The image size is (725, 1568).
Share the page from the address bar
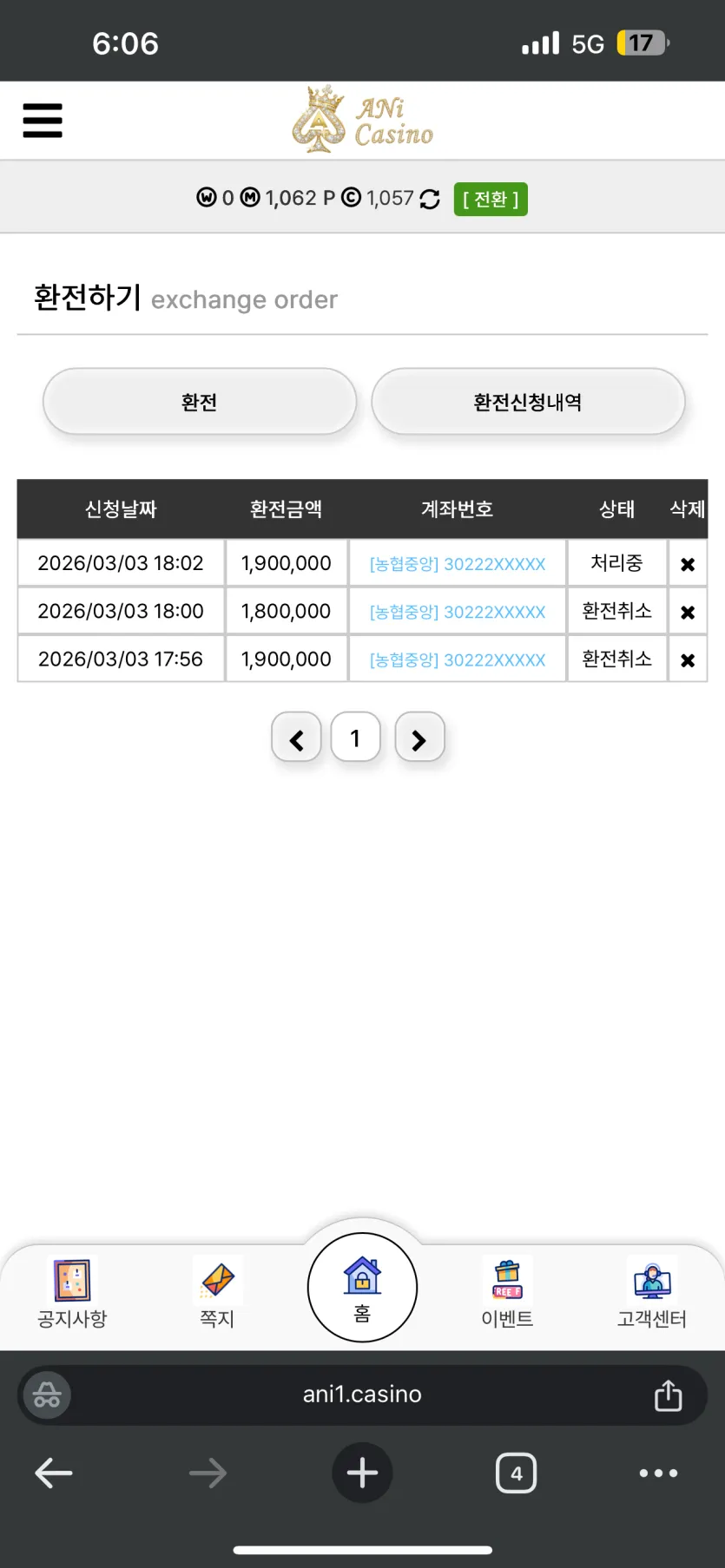[x=668, y=1395]
